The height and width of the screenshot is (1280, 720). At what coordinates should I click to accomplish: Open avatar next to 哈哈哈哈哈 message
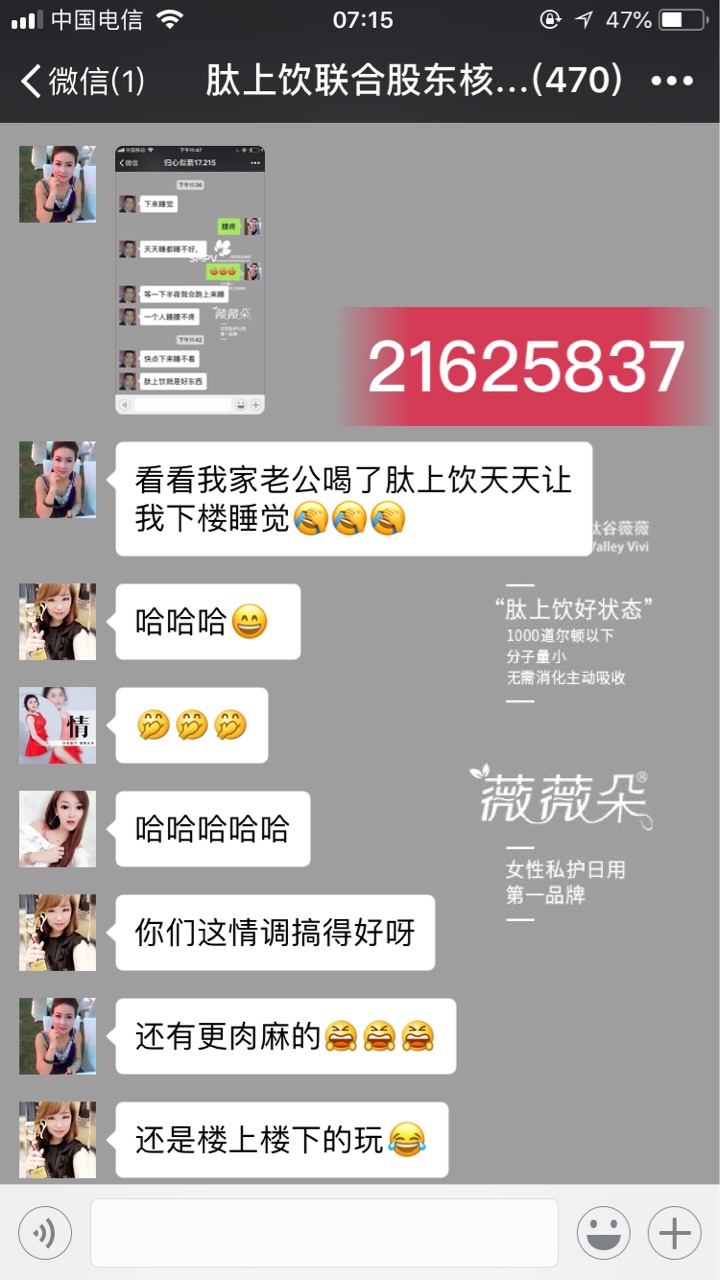[x=58, y=829]
